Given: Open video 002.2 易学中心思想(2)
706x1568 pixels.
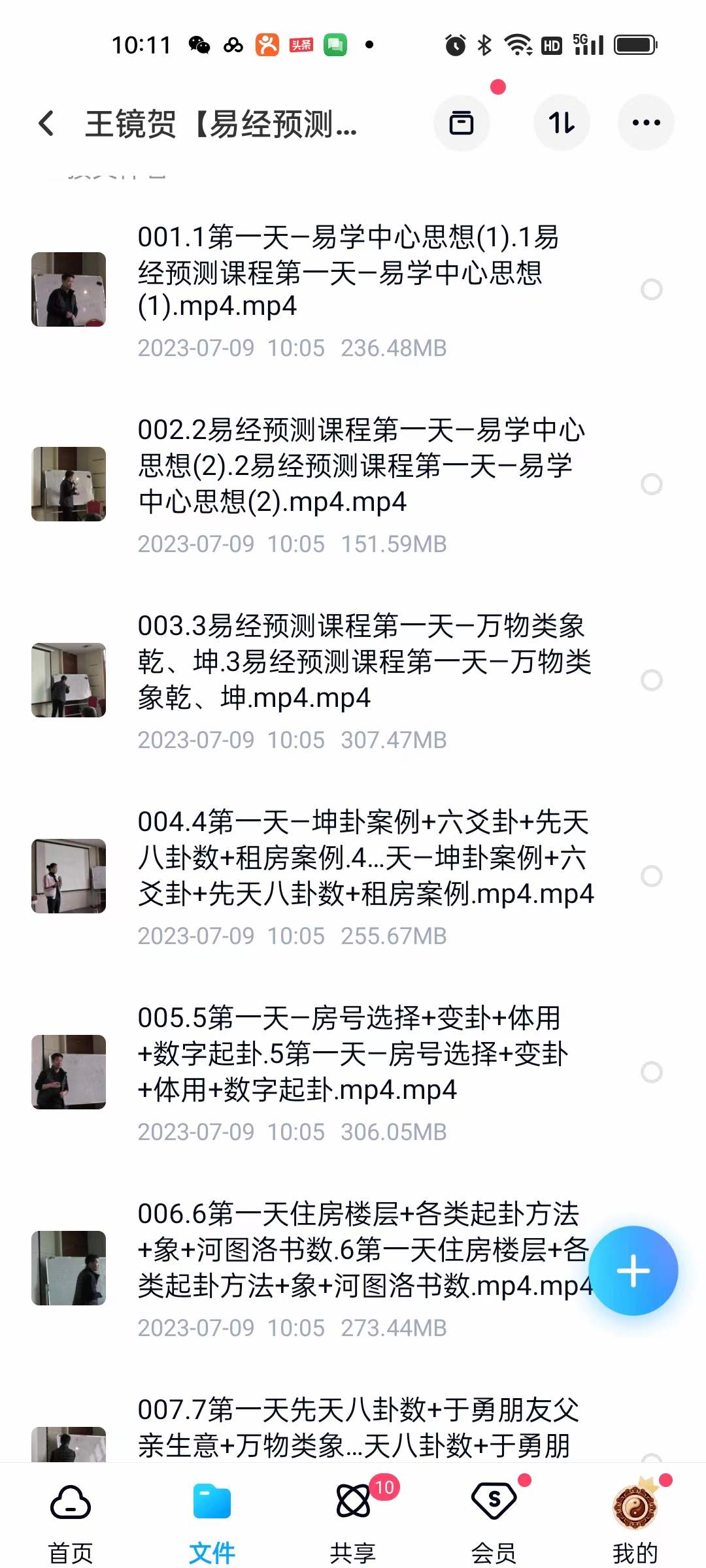Looking at the screenshot, I should coord(360,466).
